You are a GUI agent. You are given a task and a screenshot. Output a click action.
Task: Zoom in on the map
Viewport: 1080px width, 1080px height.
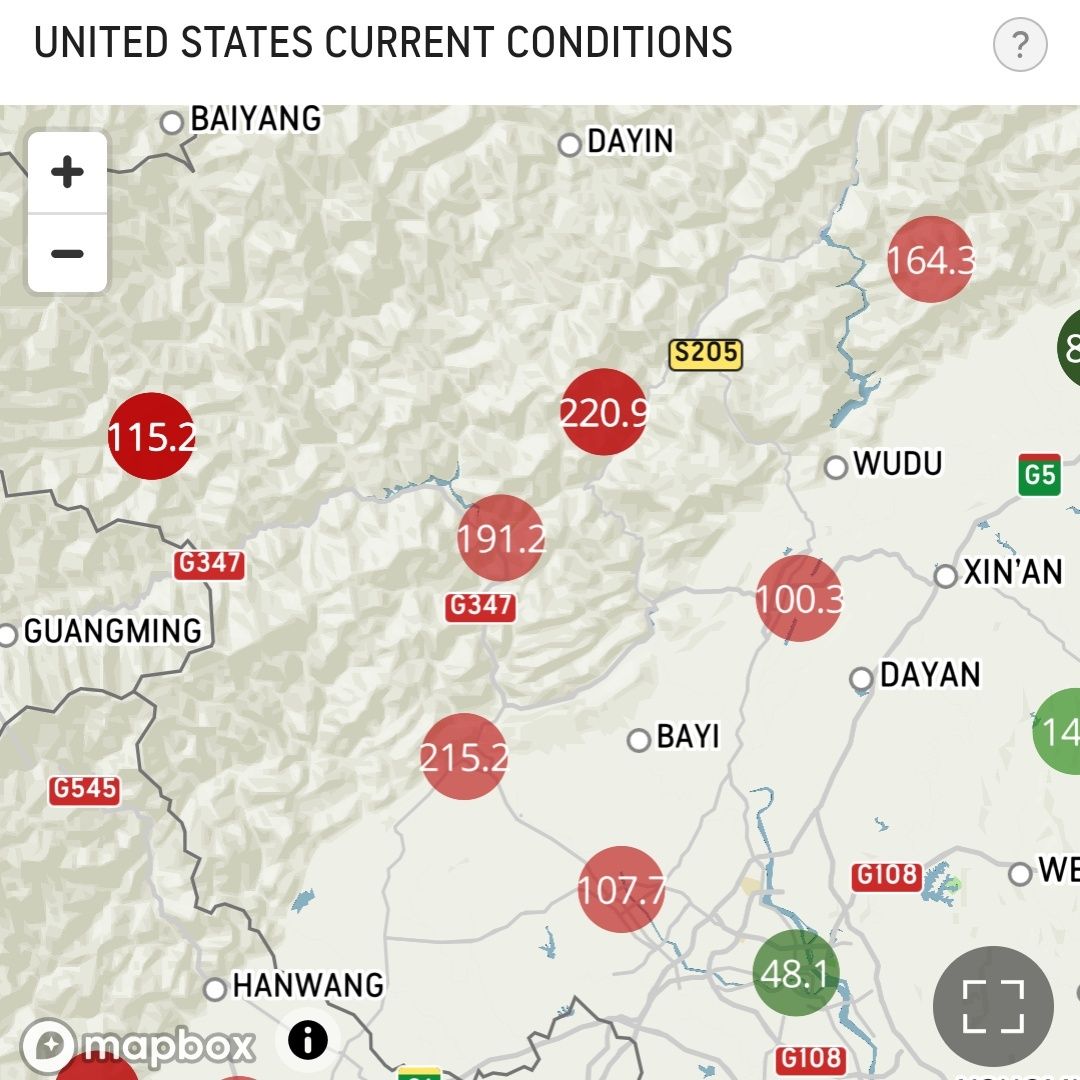coord(67,172)
